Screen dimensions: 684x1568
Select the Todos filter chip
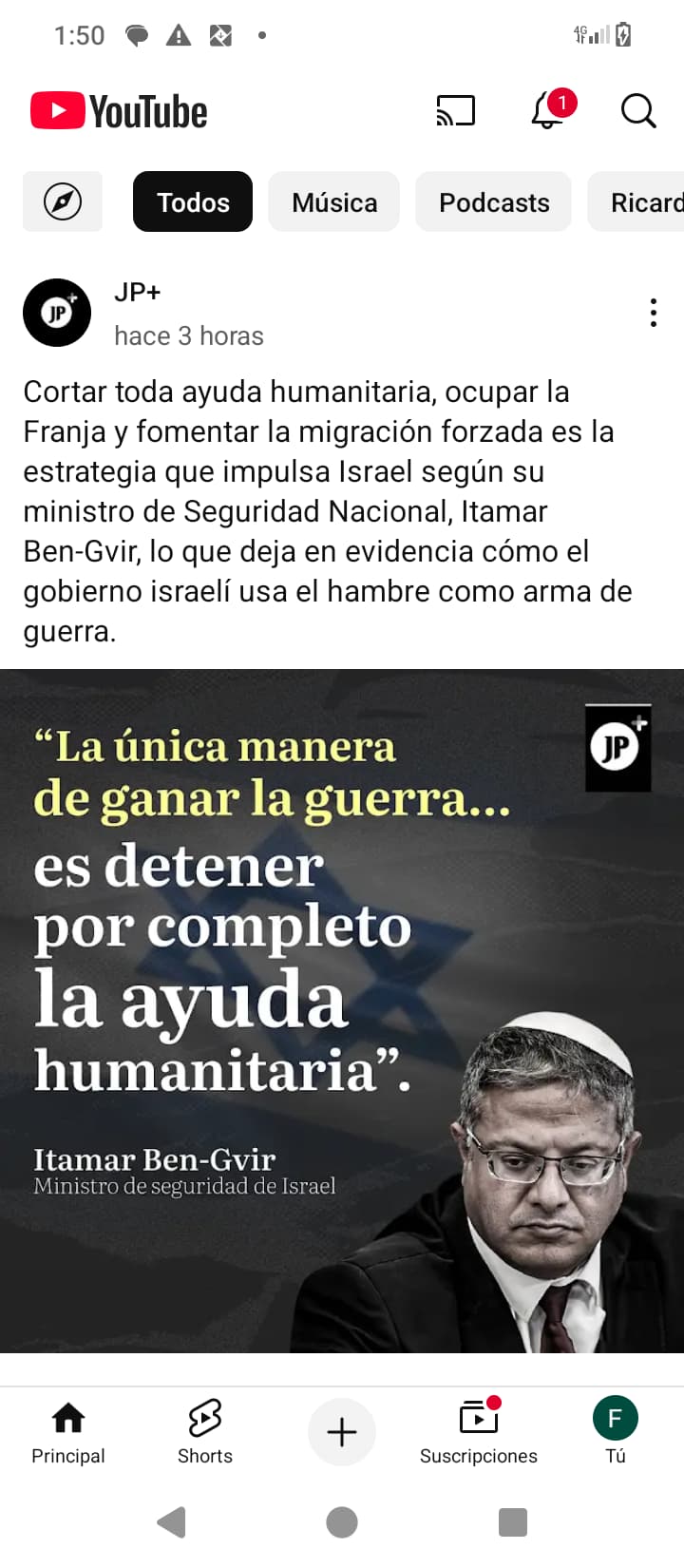click(193, 201)
